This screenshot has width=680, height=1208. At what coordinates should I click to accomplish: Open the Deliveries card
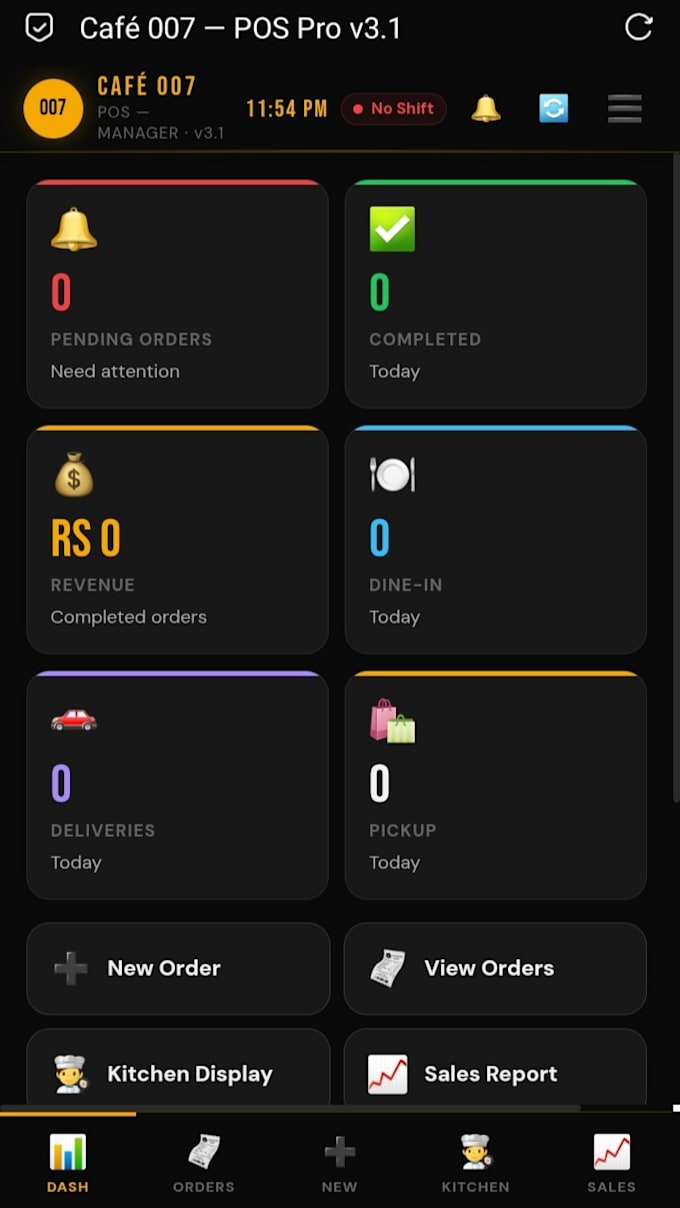[177, 785]
